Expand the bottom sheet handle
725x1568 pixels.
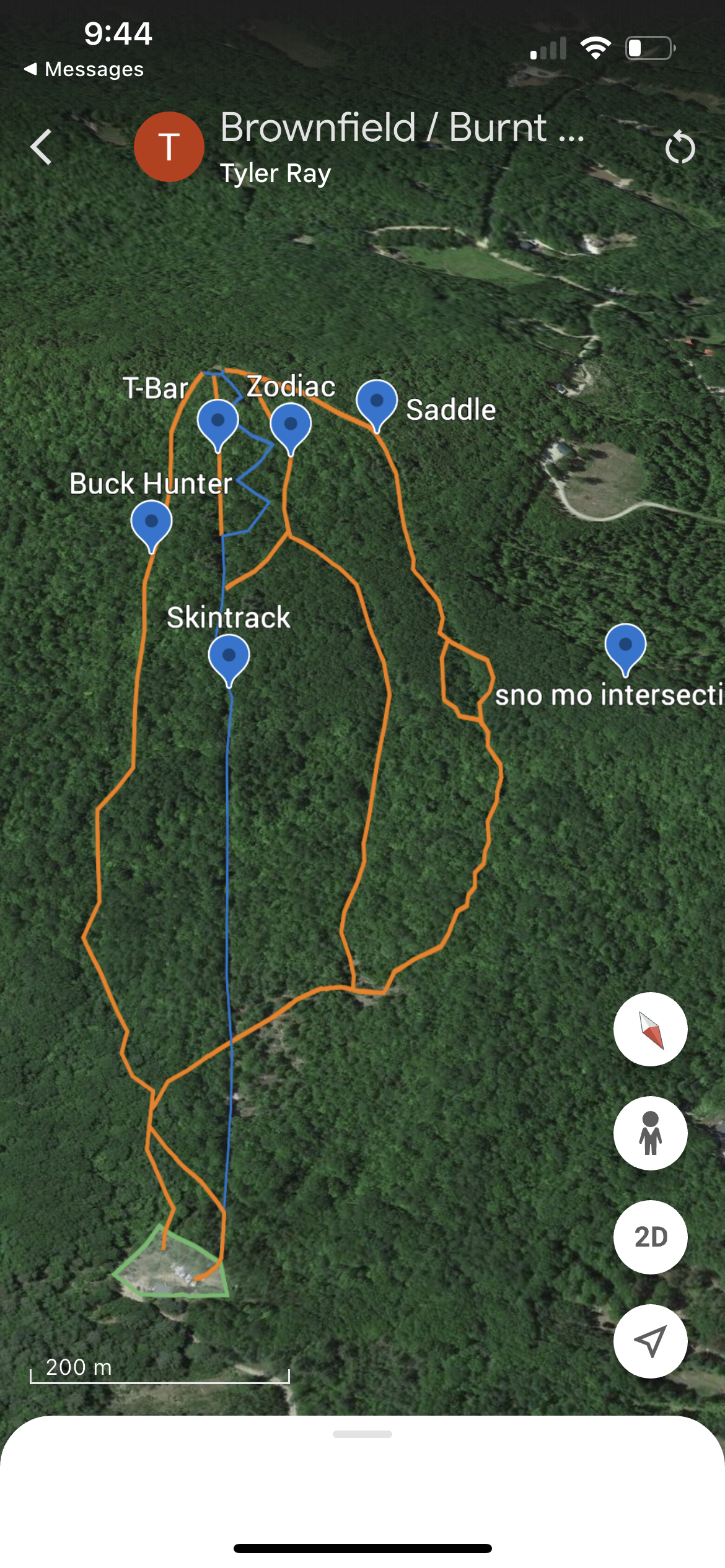coord(362,1434)
